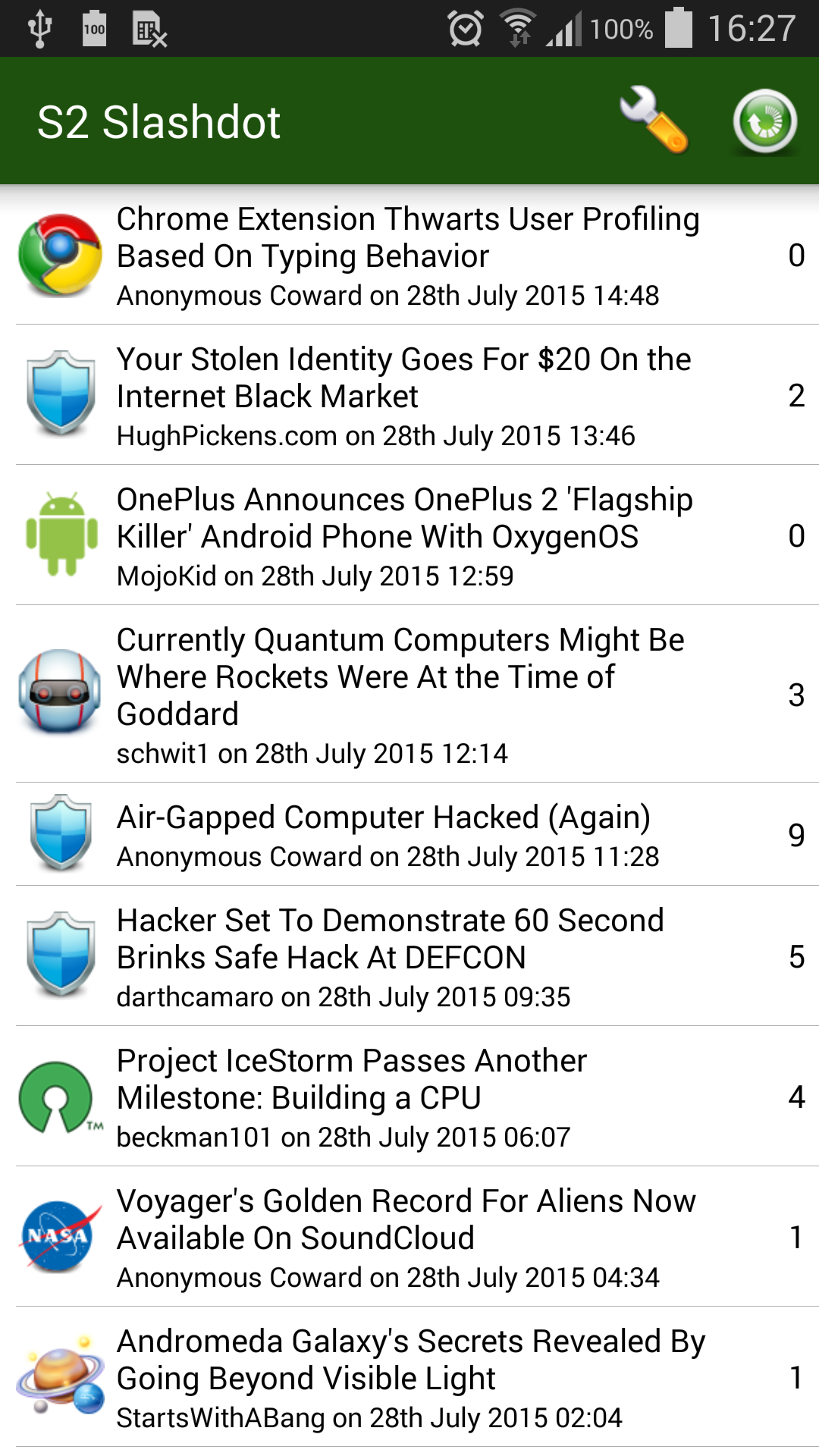
Task: Select the Voyager's Golden Record headline
Action: tap(405, 1218)
